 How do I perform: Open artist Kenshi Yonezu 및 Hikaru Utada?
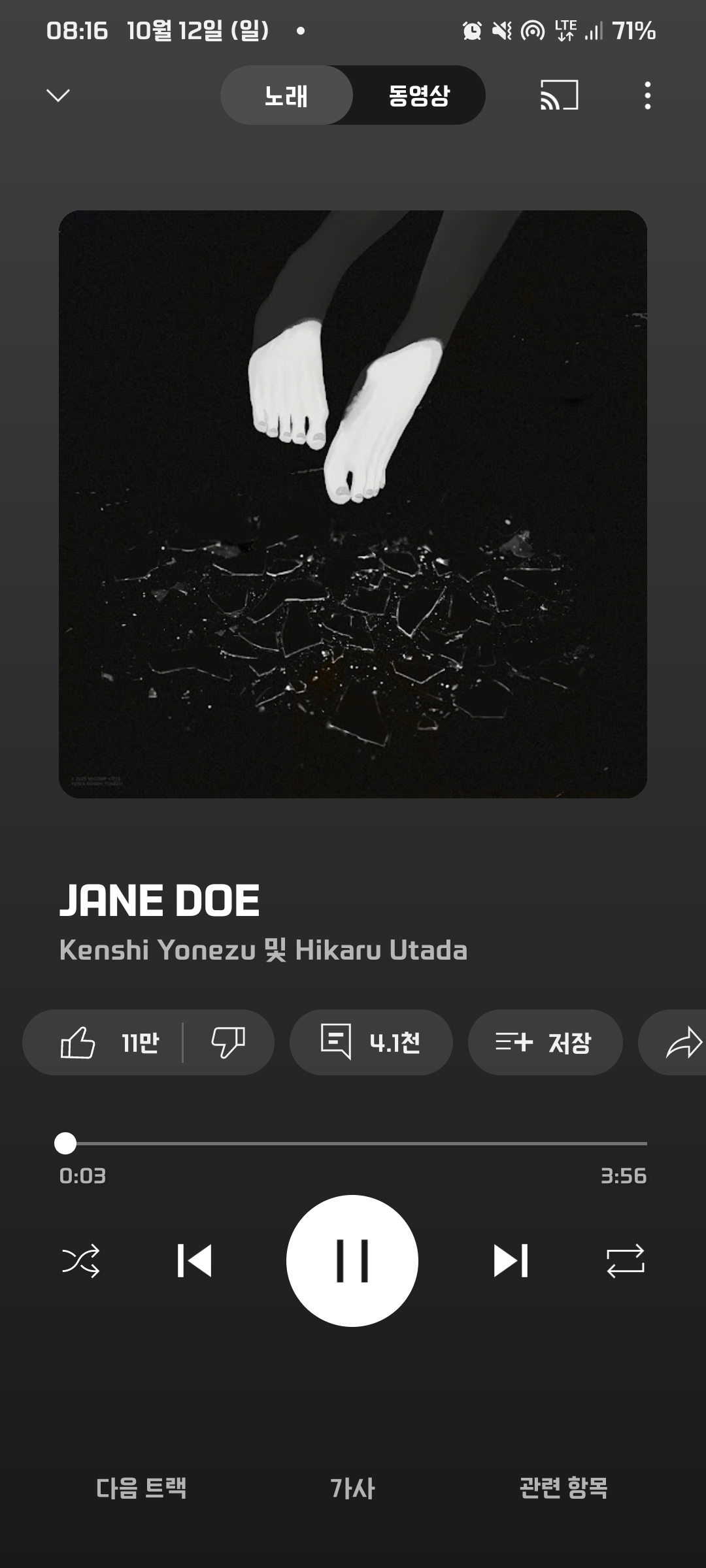(263, 950)
